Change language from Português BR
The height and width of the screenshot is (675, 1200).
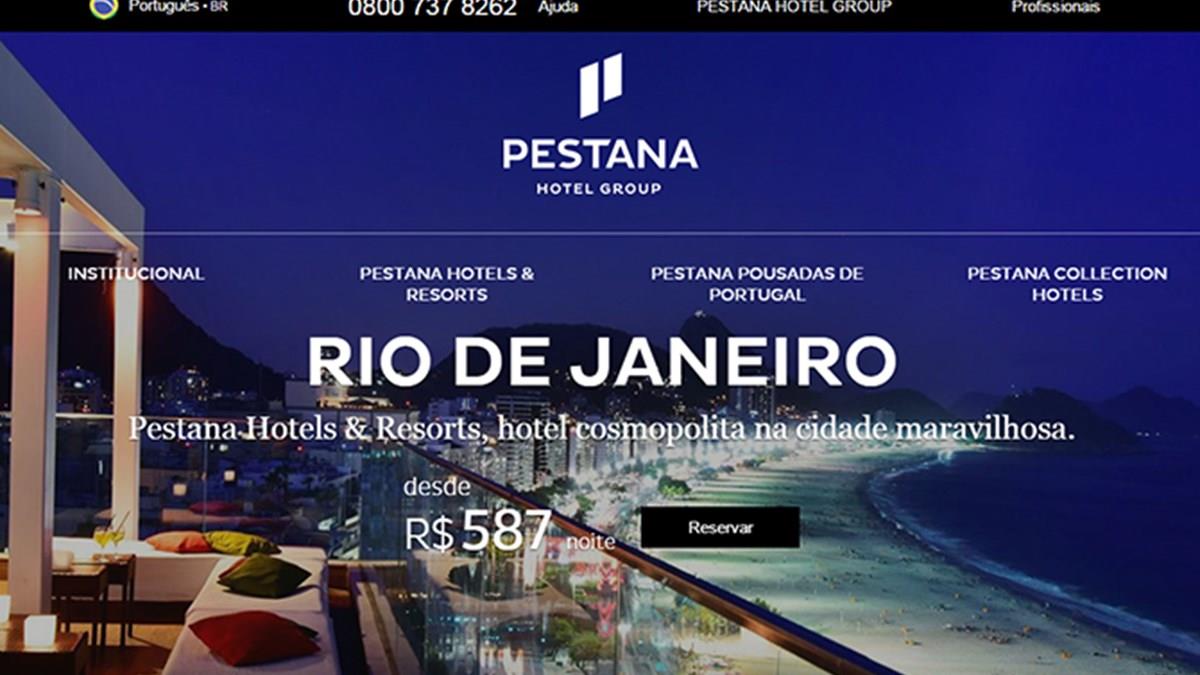[x=160, y=7]
